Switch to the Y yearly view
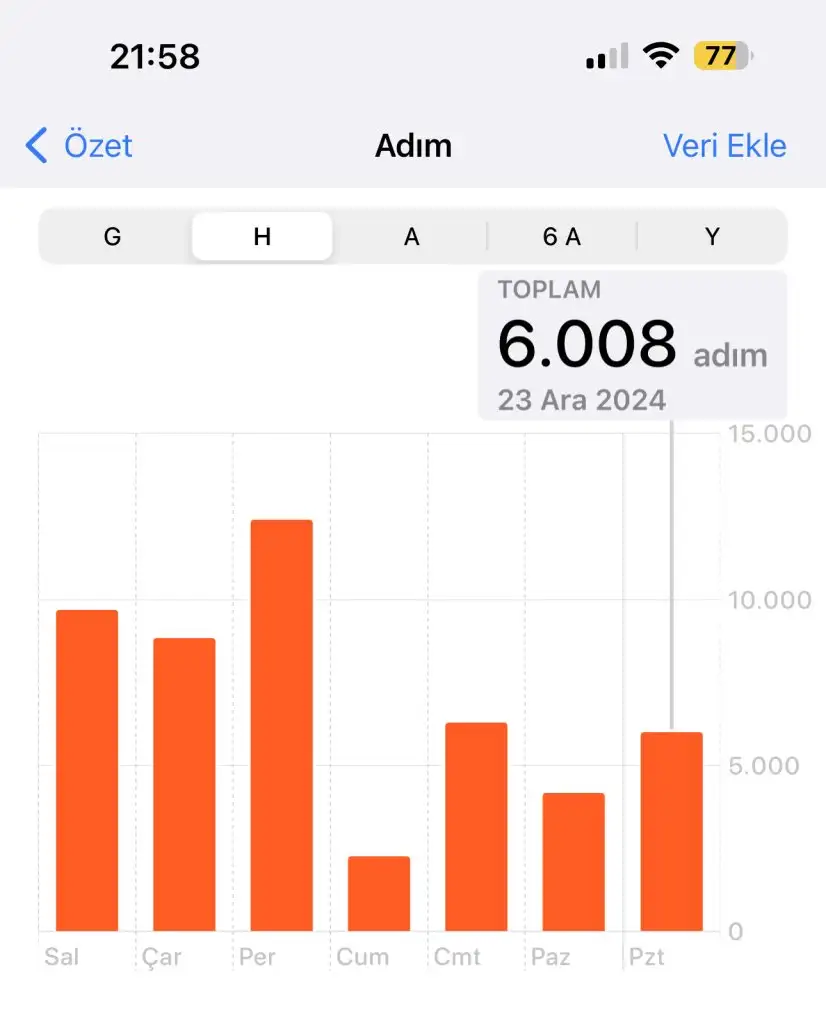 [x=712, y=237]
